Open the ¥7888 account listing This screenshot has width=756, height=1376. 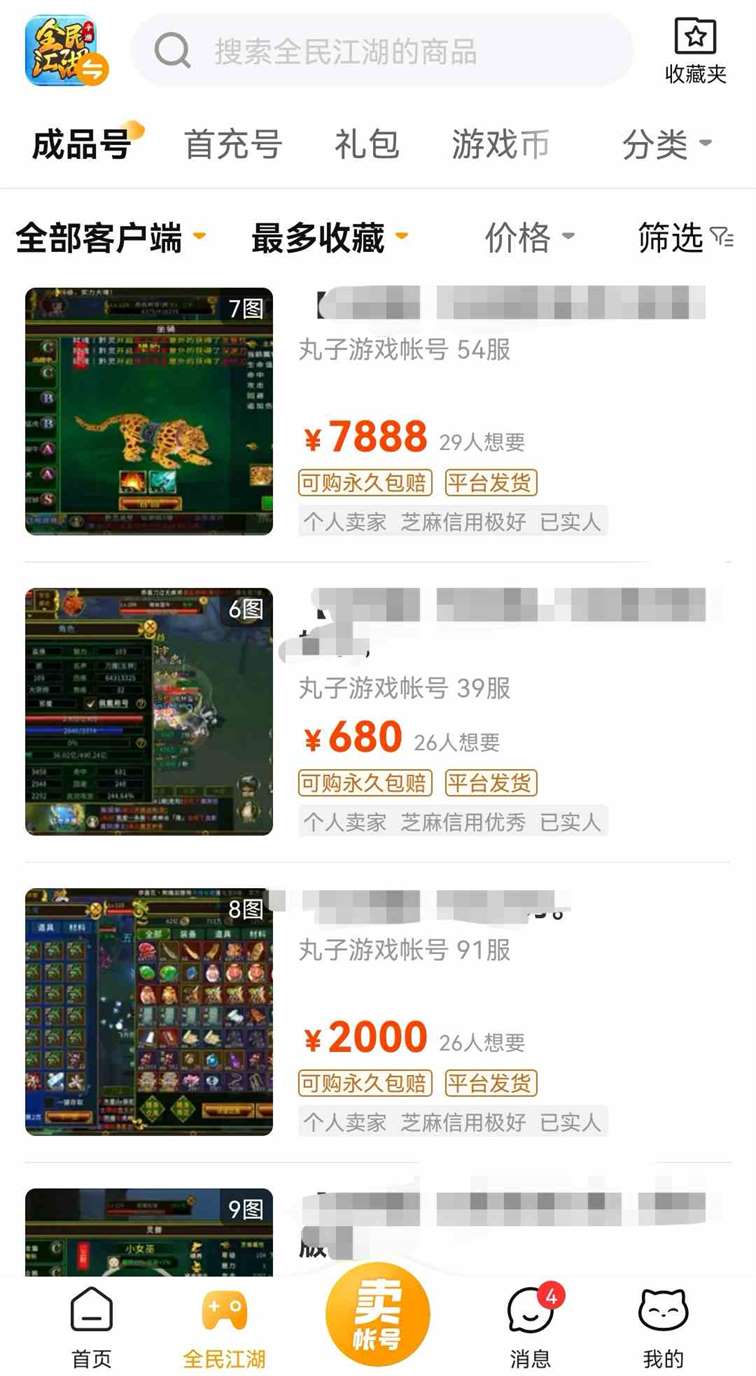point(378,411)
